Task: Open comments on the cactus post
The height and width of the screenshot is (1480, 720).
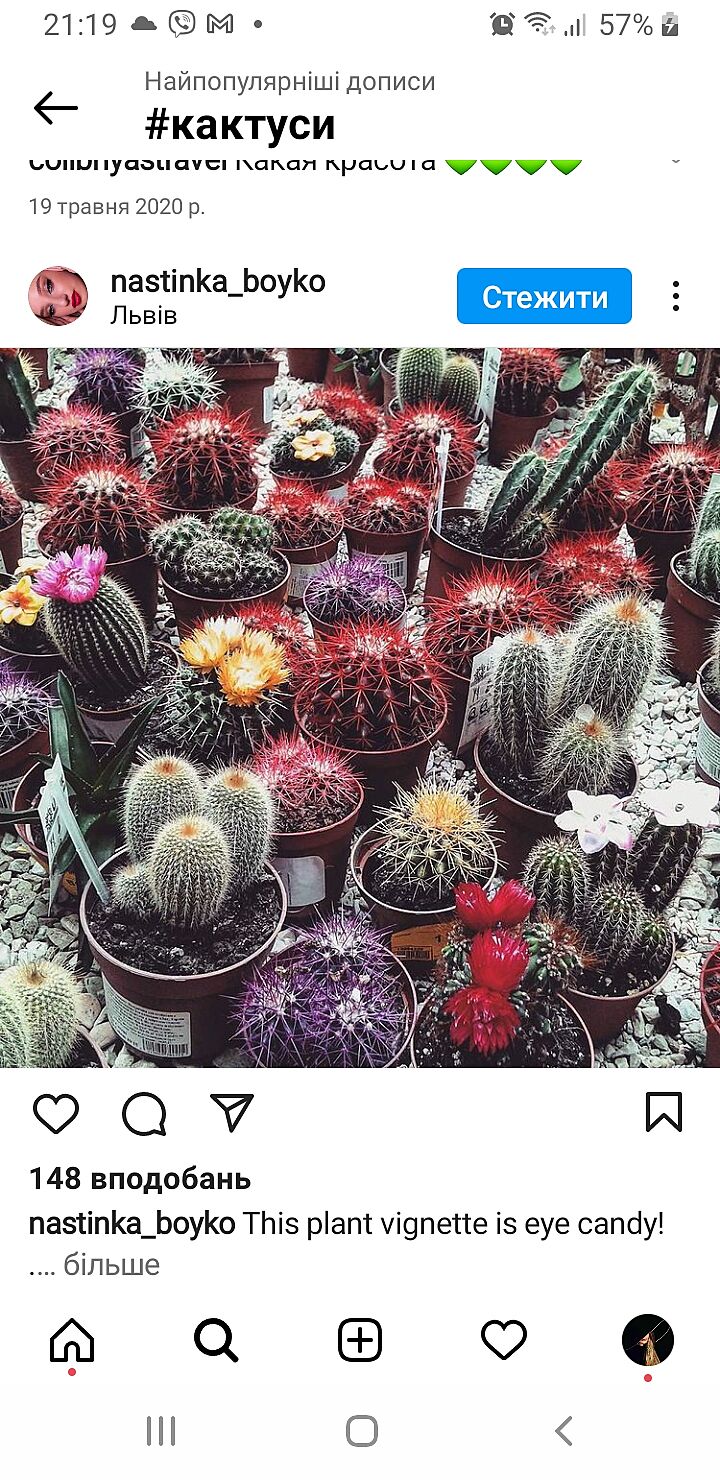Action: coord(144,1113)
